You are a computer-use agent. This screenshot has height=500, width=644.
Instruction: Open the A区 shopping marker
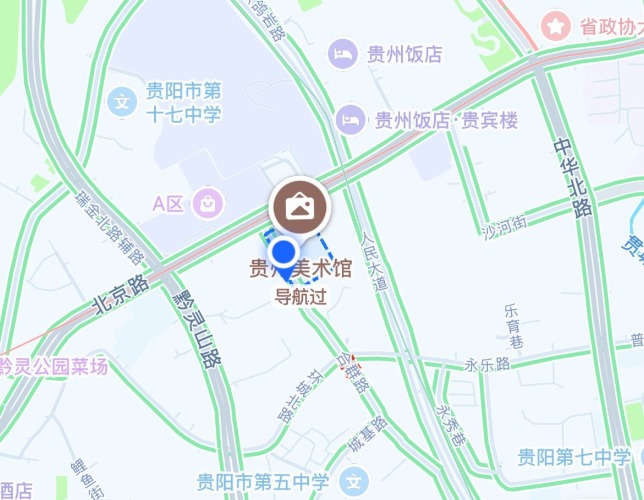pyautogui.click(x=208, y=203)
